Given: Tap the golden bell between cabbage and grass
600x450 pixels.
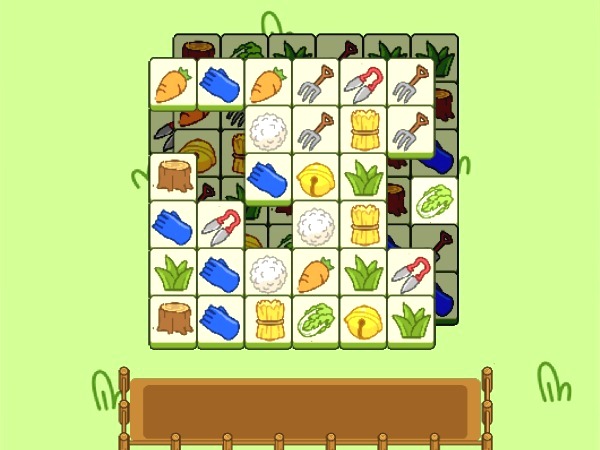Looking at the screenshot, I should click(x=364, y=321).
